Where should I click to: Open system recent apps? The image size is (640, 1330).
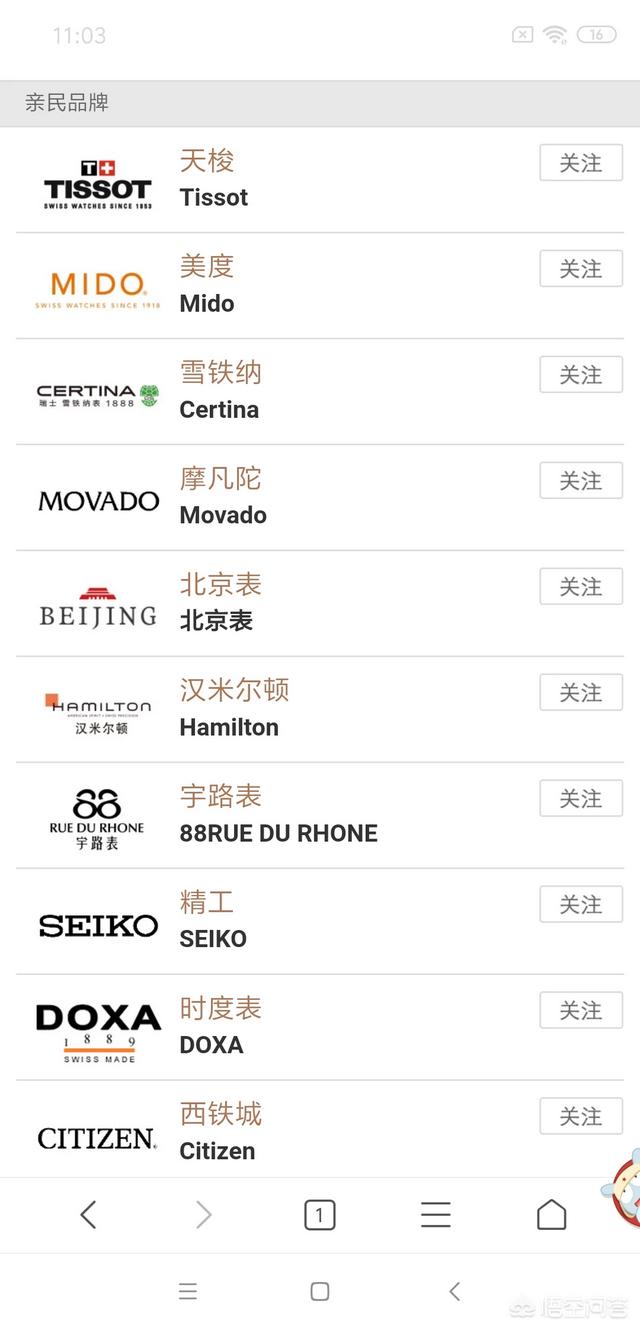point(187,1291)
